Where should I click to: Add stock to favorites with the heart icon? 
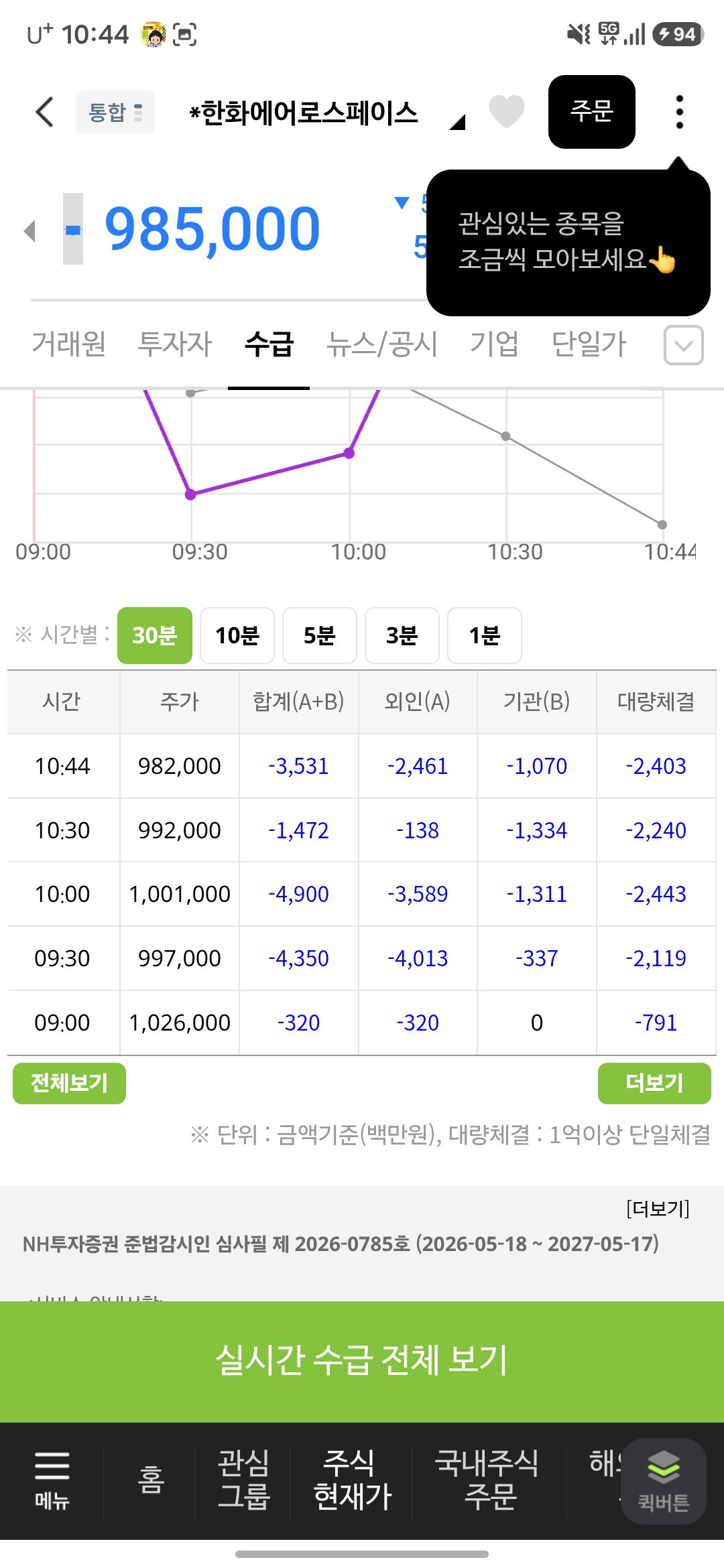coord(507,111)
